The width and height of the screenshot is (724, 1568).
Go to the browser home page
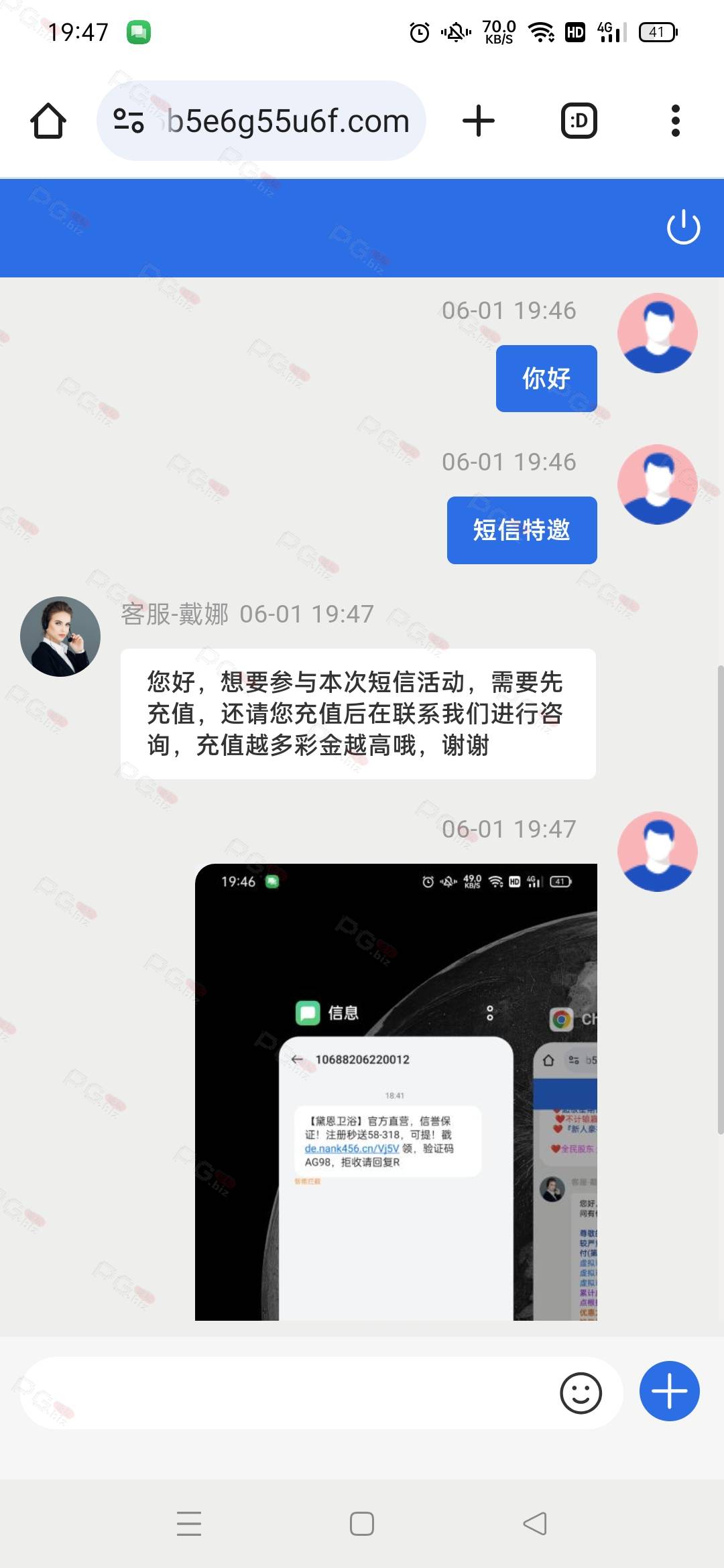click(48, 121)
